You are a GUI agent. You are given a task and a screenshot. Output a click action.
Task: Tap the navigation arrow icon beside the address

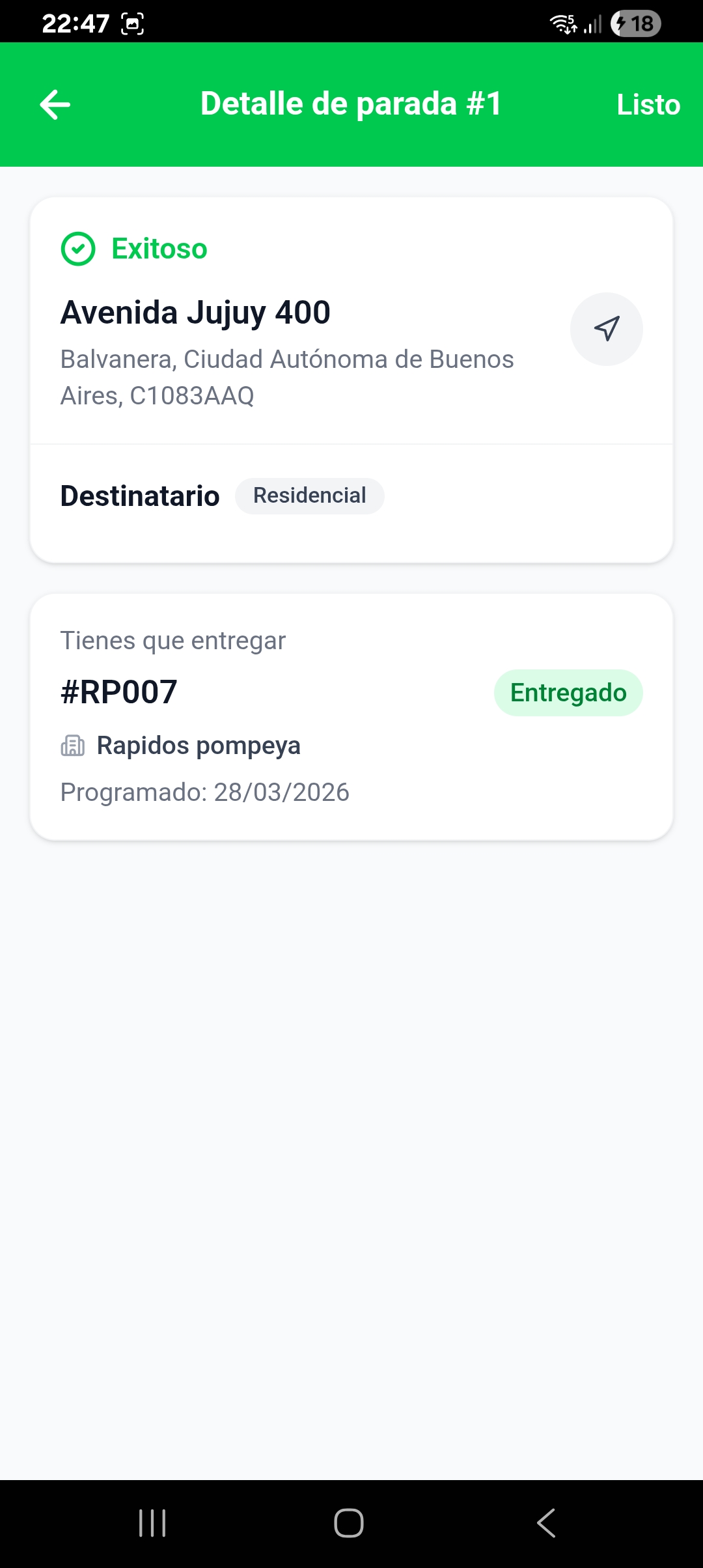click(605, 329)
